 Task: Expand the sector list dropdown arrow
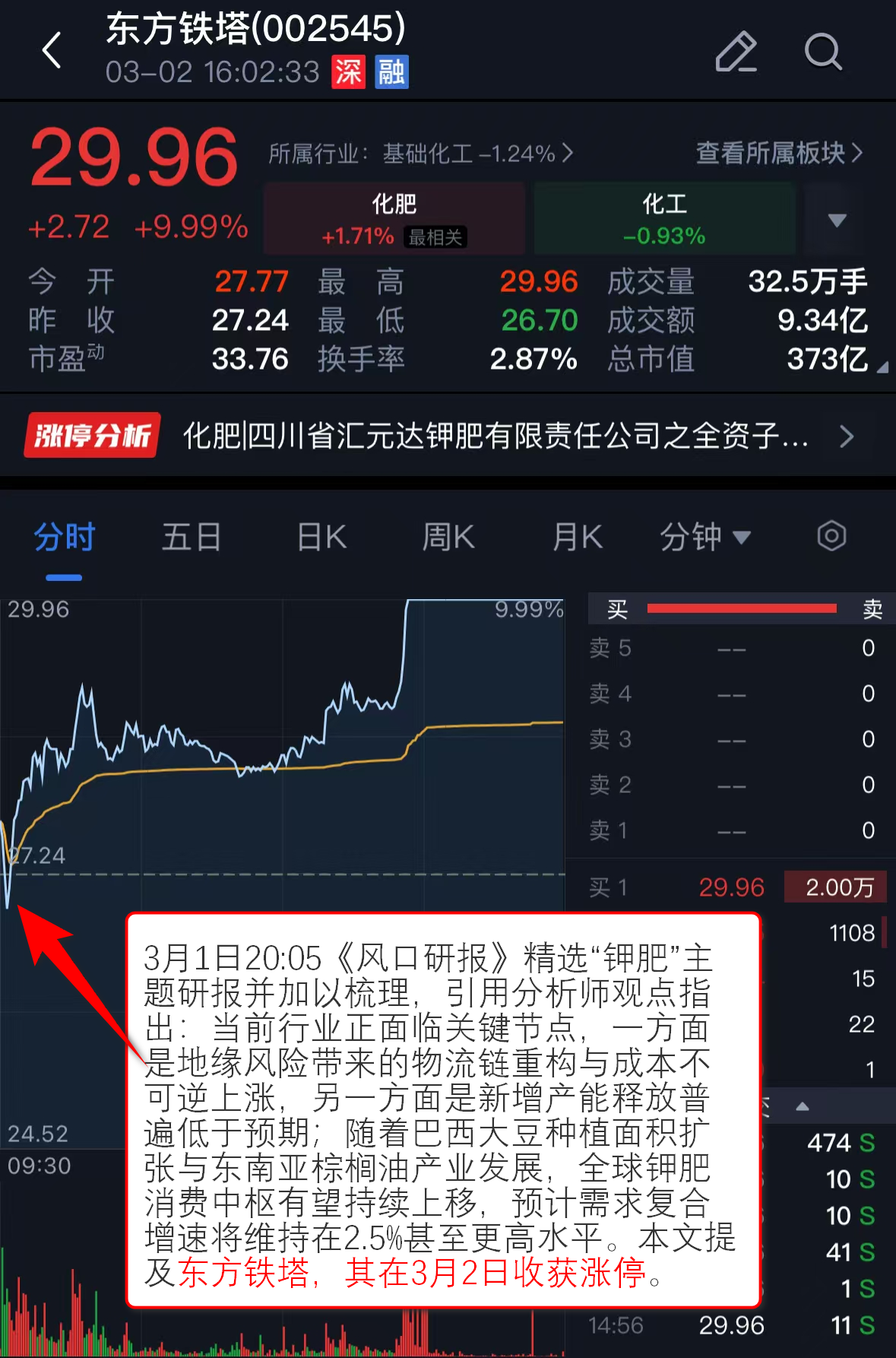pos(837,220)
